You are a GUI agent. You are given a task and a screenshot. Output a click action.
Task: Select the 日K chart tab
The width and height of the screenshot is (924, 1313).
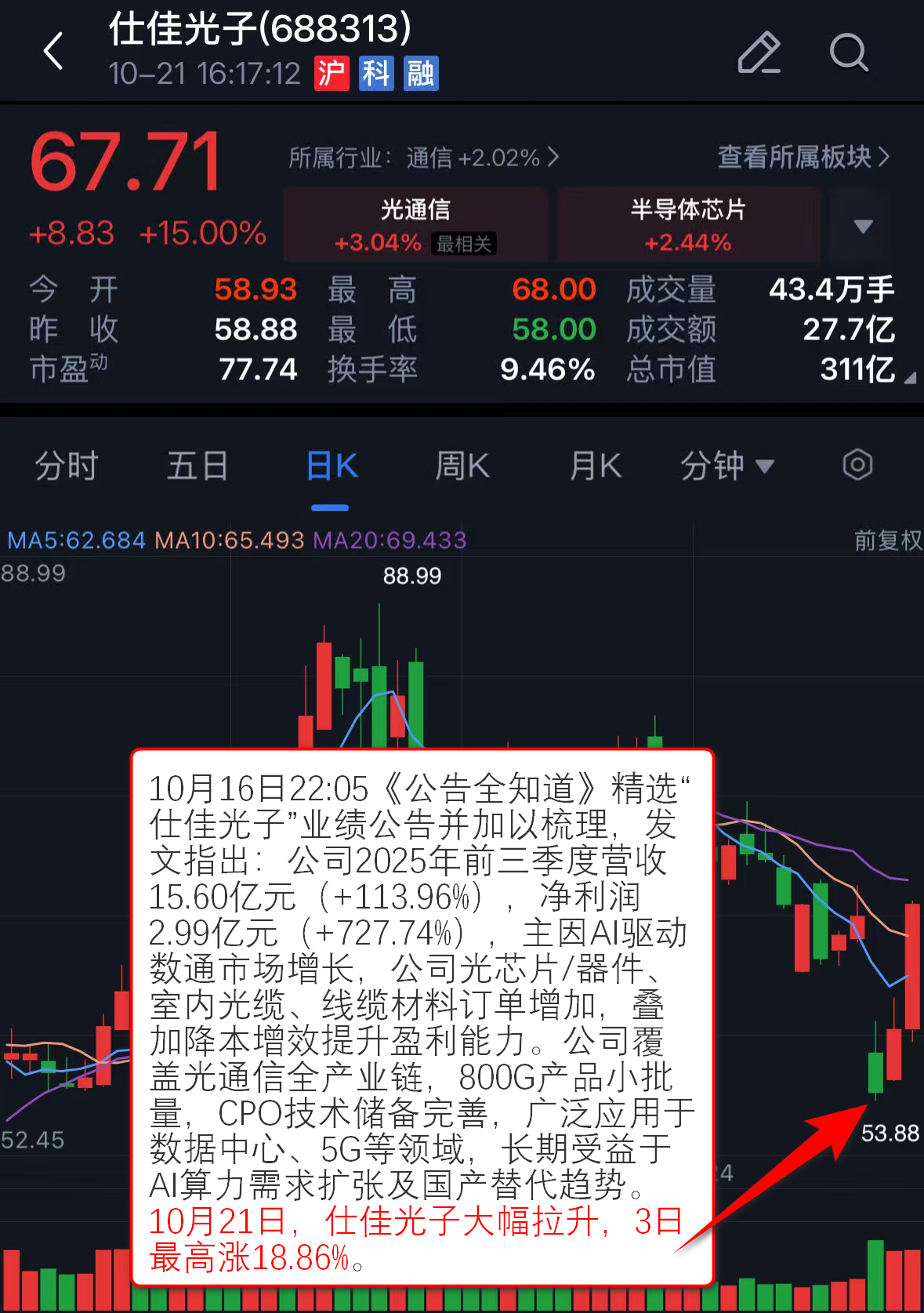[331, 466]
